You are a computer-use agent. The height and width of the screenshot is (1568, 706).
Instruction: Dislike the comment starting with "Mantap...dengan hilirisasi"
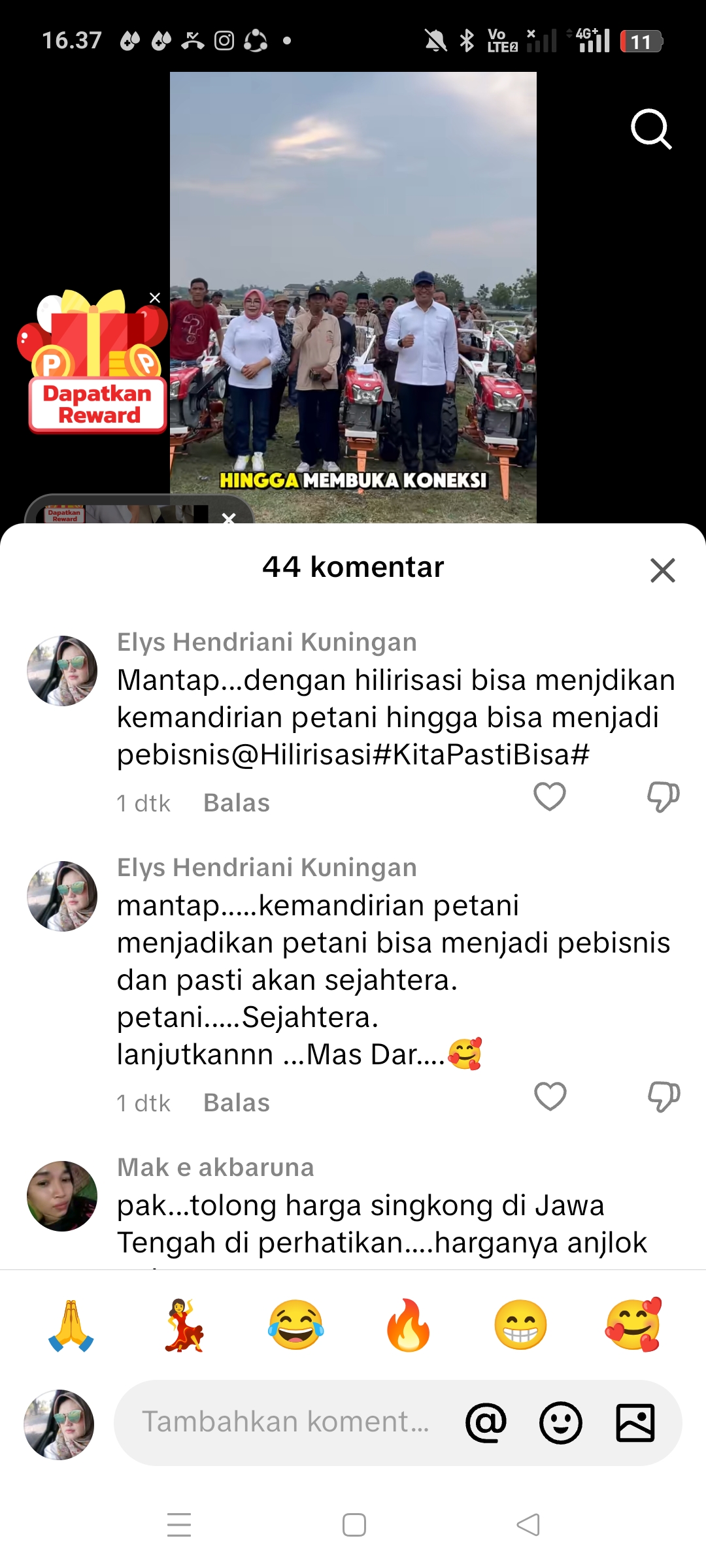click(663, 796)
